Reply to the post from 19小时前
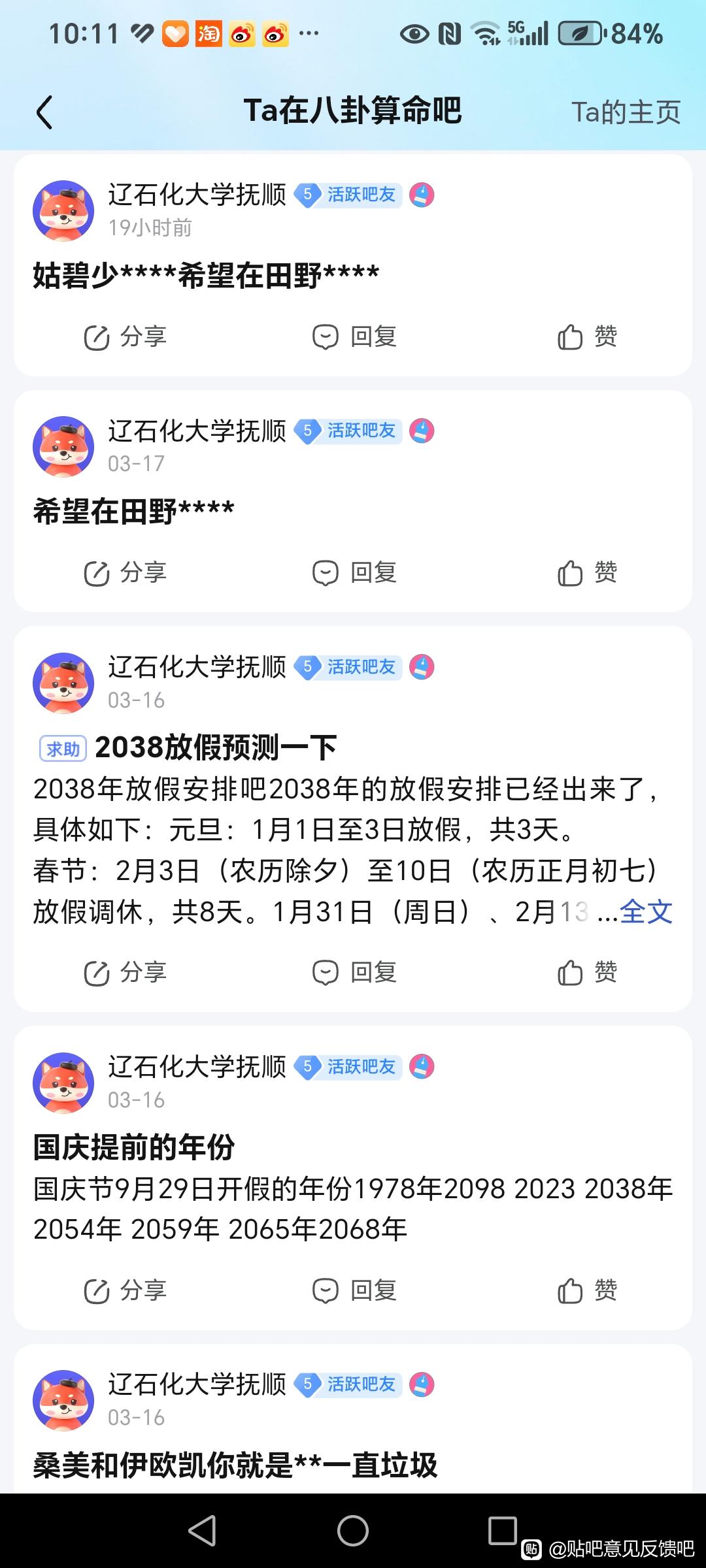 (354, 337)
